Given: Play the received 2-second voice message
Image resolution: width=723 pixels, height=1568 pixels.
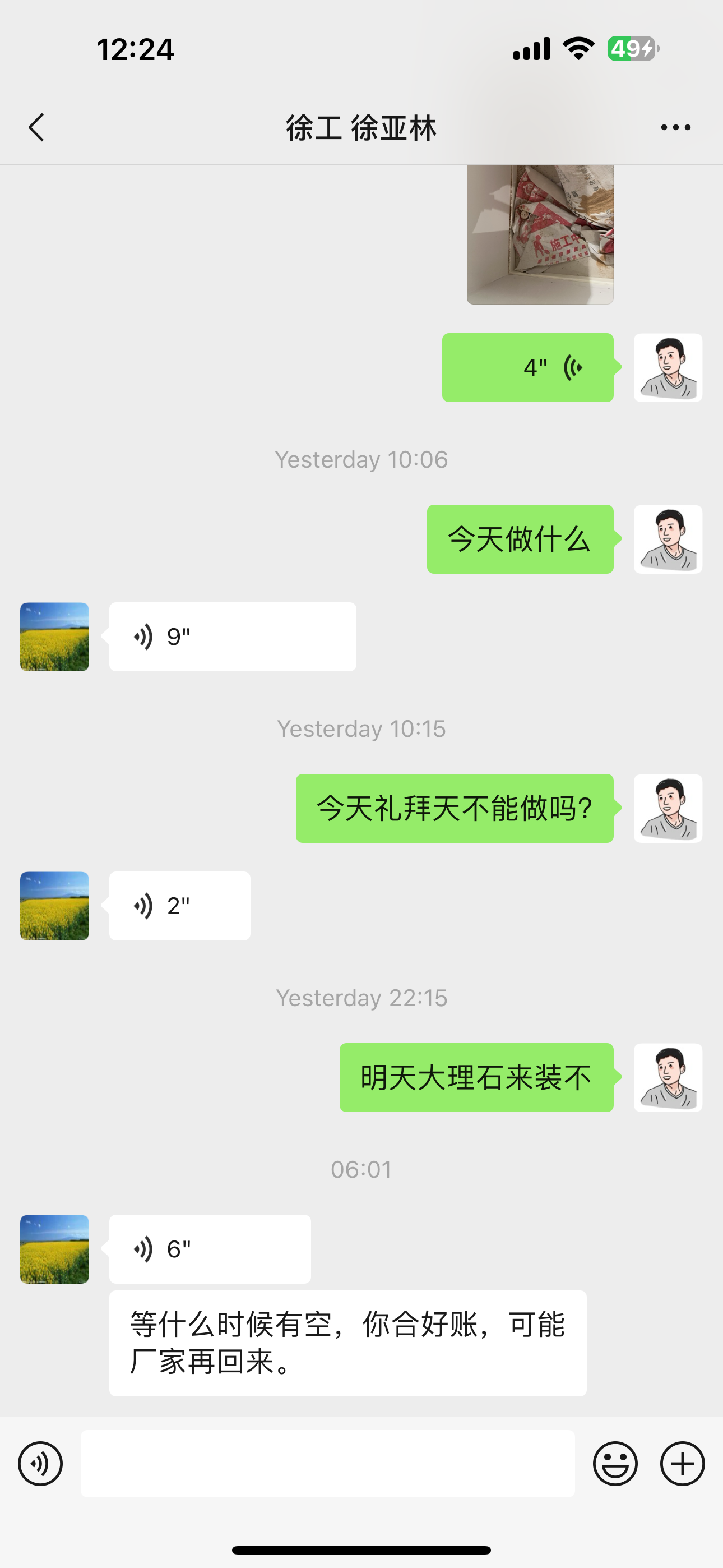Looking at the screenshot, I should (179, 906).
